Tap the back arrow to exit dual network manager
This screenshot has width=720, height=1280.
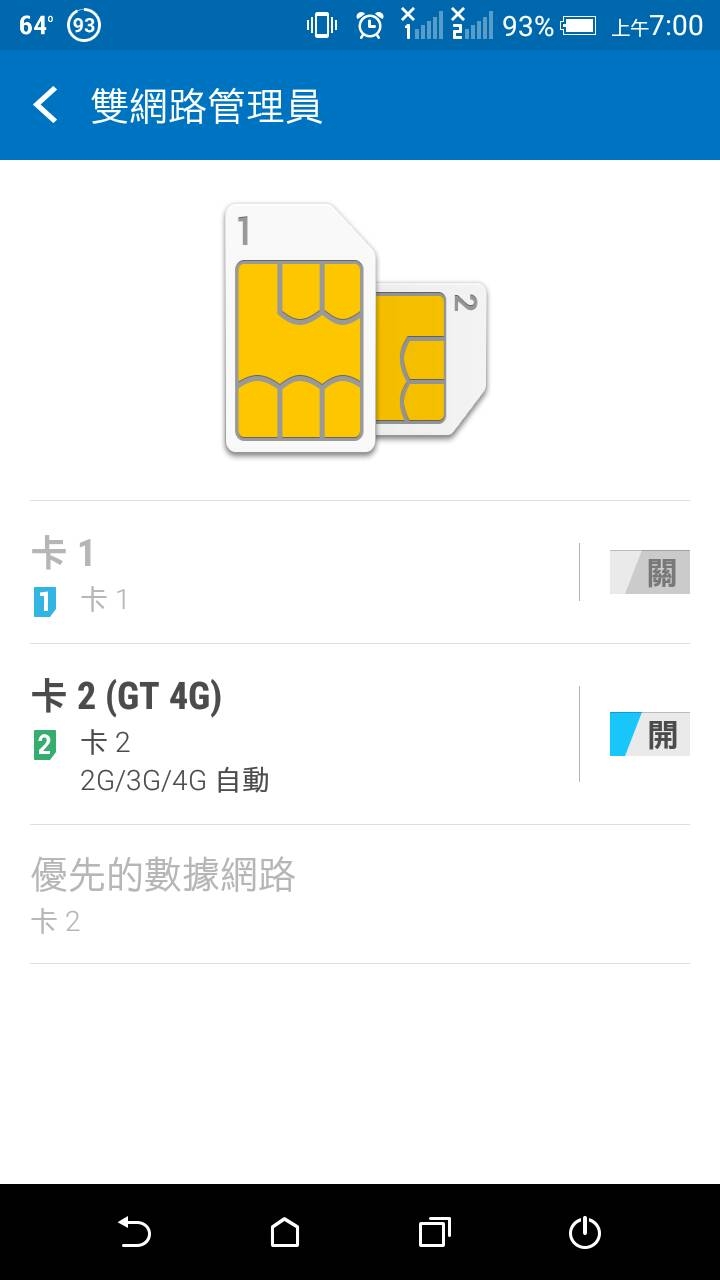point(44,104)
